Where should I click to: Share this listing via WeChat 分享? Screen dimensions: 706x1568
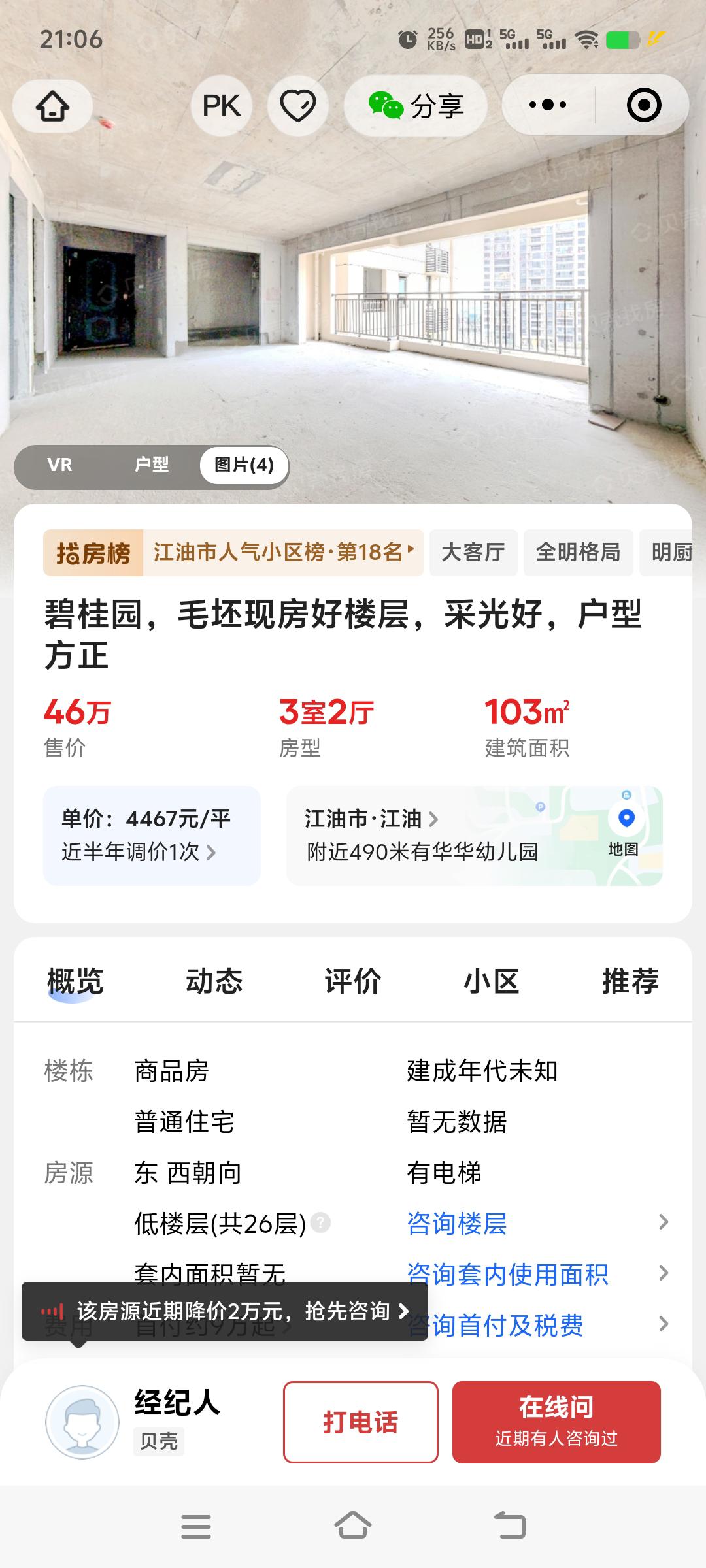pos(416,106)
